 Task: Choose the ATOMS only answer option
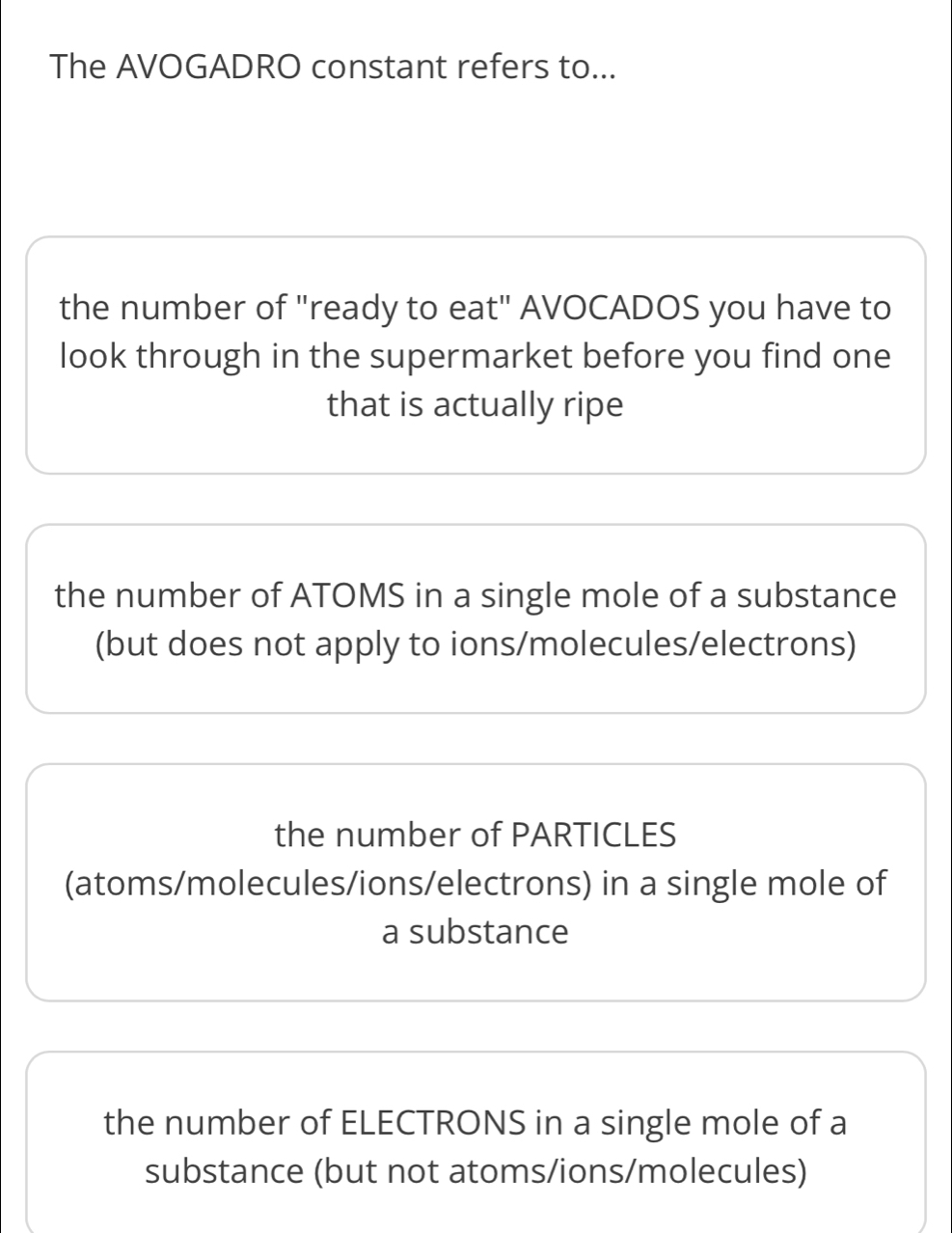click(476, 618)
